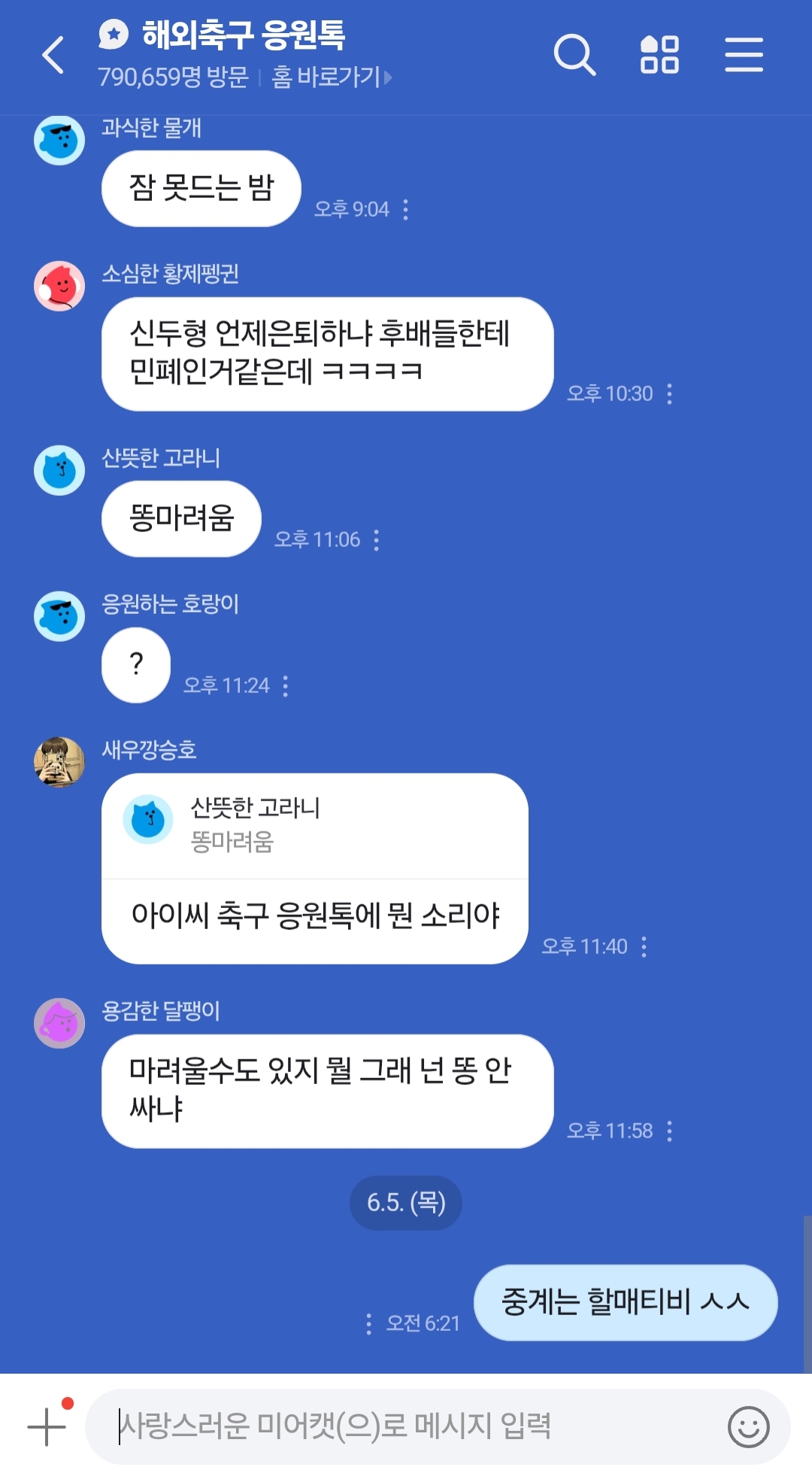
Task: Open search in 해외축구 응원톡
Action: pyautogui.click(x=574, y=55)
